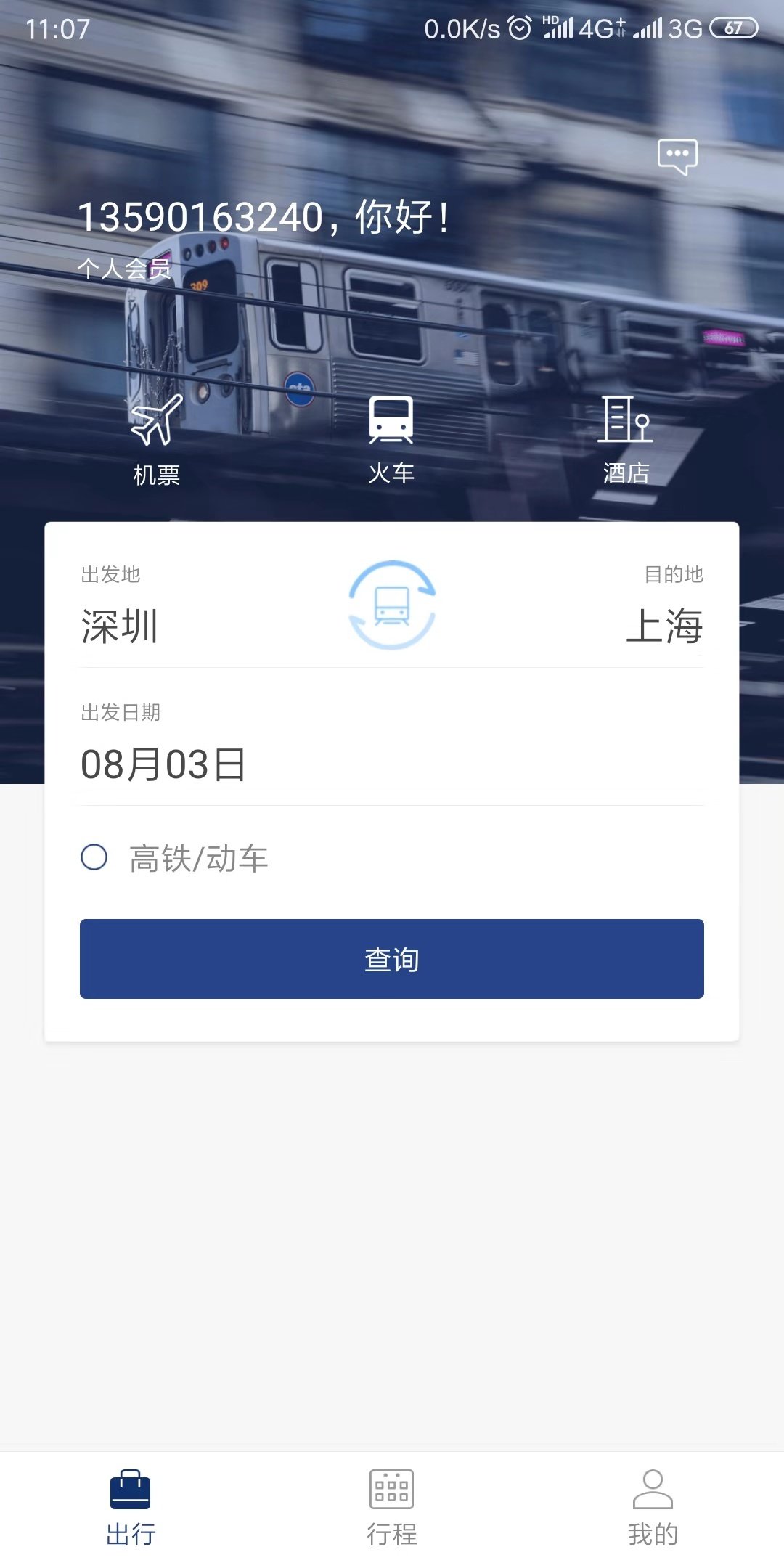The image size is (784, 1568).
Task: Tap the swap departure and destination icon
Action: [391, 603]
